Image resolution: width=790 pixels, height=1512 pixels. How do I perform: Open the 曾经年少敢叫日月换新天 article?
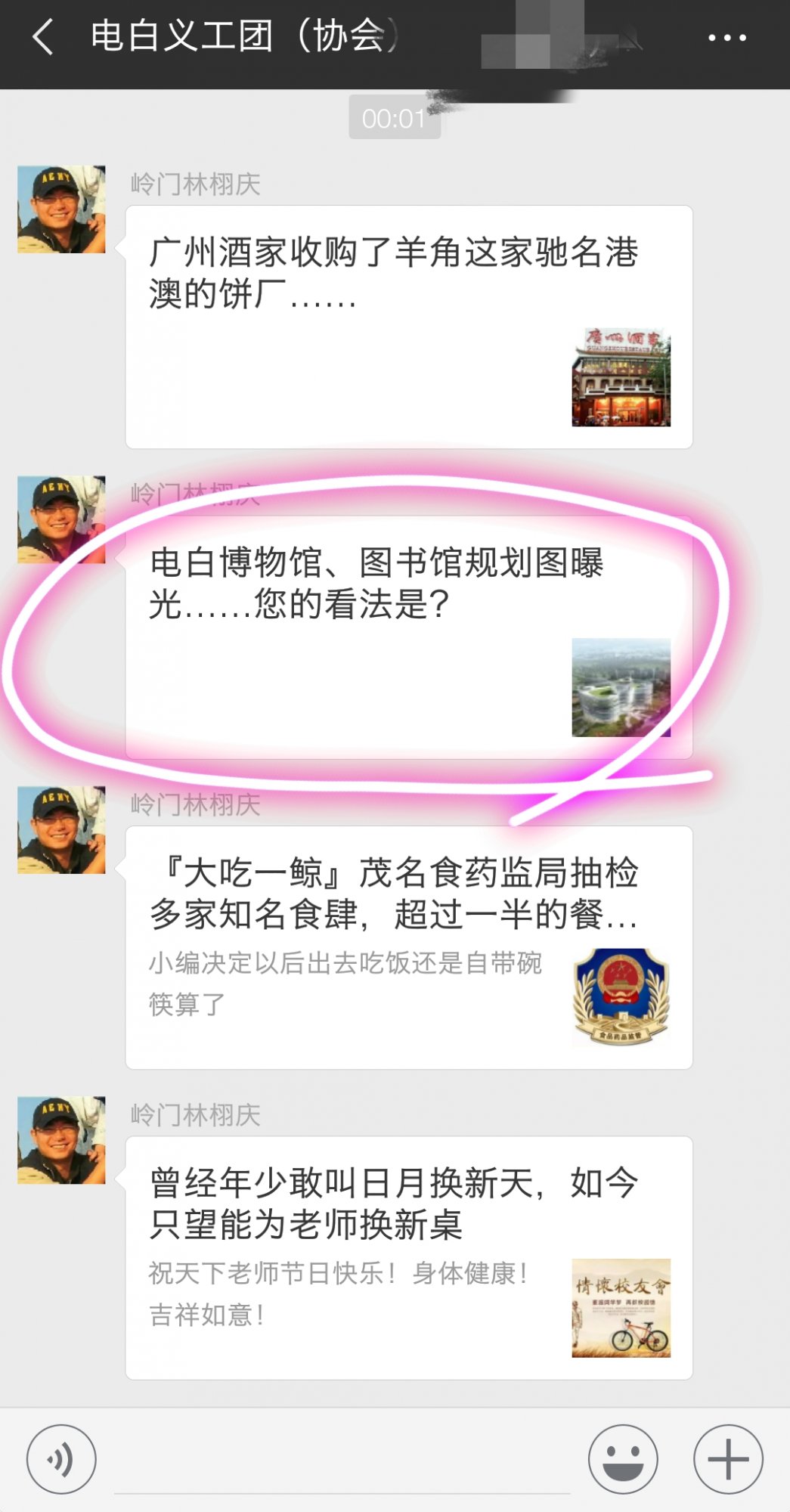pyautogui.click(x=408, y=1257)
